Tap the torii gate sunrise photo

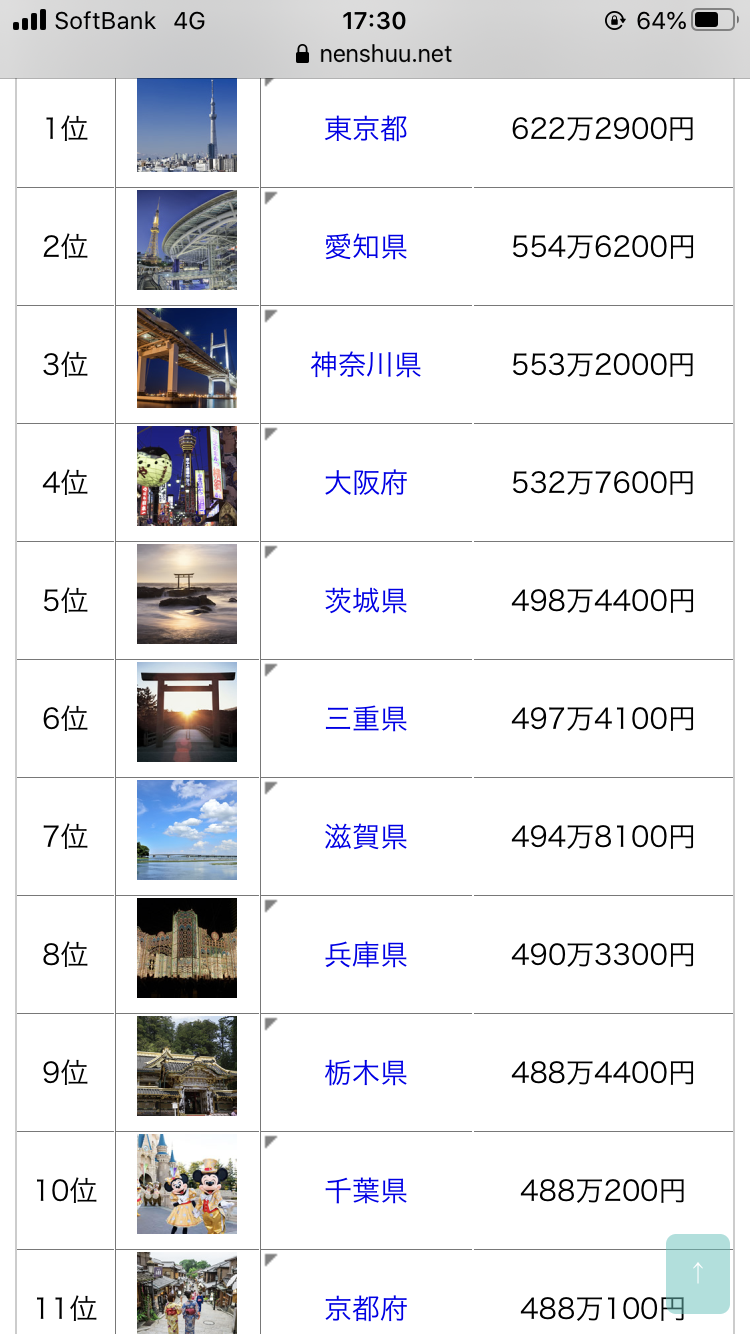(187, 713)
